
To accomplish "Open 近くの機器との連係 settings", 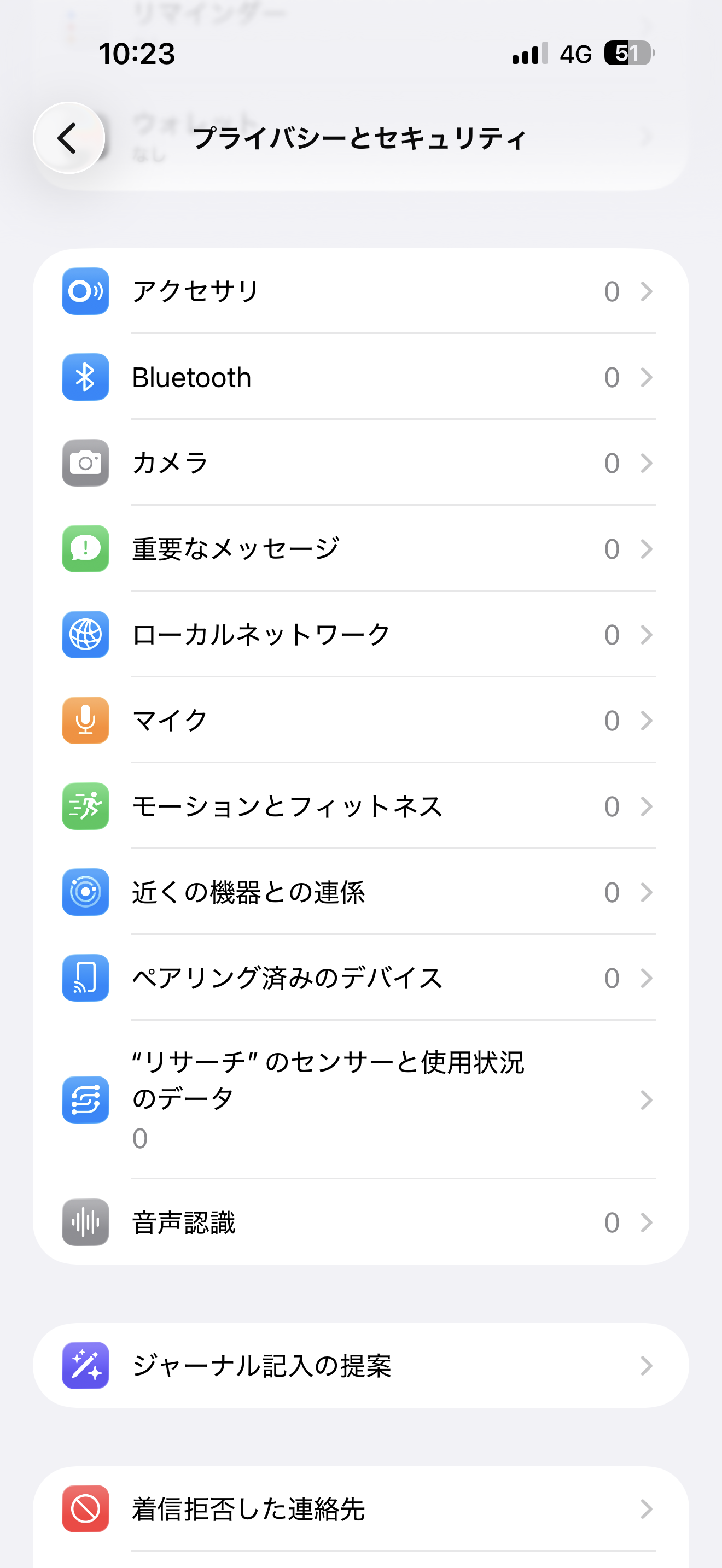I will [x=360, y=892].
